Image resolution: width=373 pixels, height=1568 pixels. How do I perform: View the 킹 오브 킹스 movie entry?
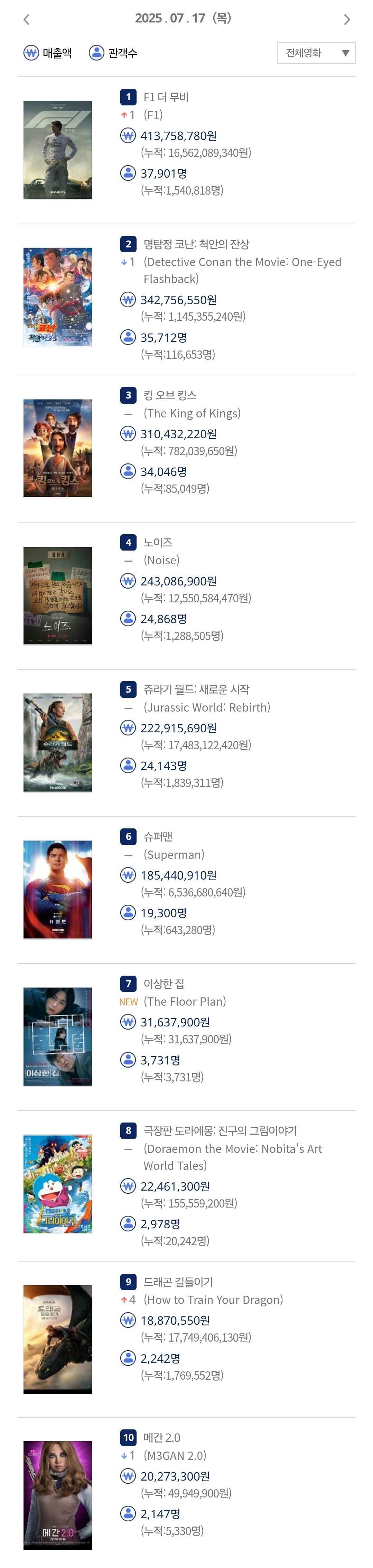(x=170, y=395)
